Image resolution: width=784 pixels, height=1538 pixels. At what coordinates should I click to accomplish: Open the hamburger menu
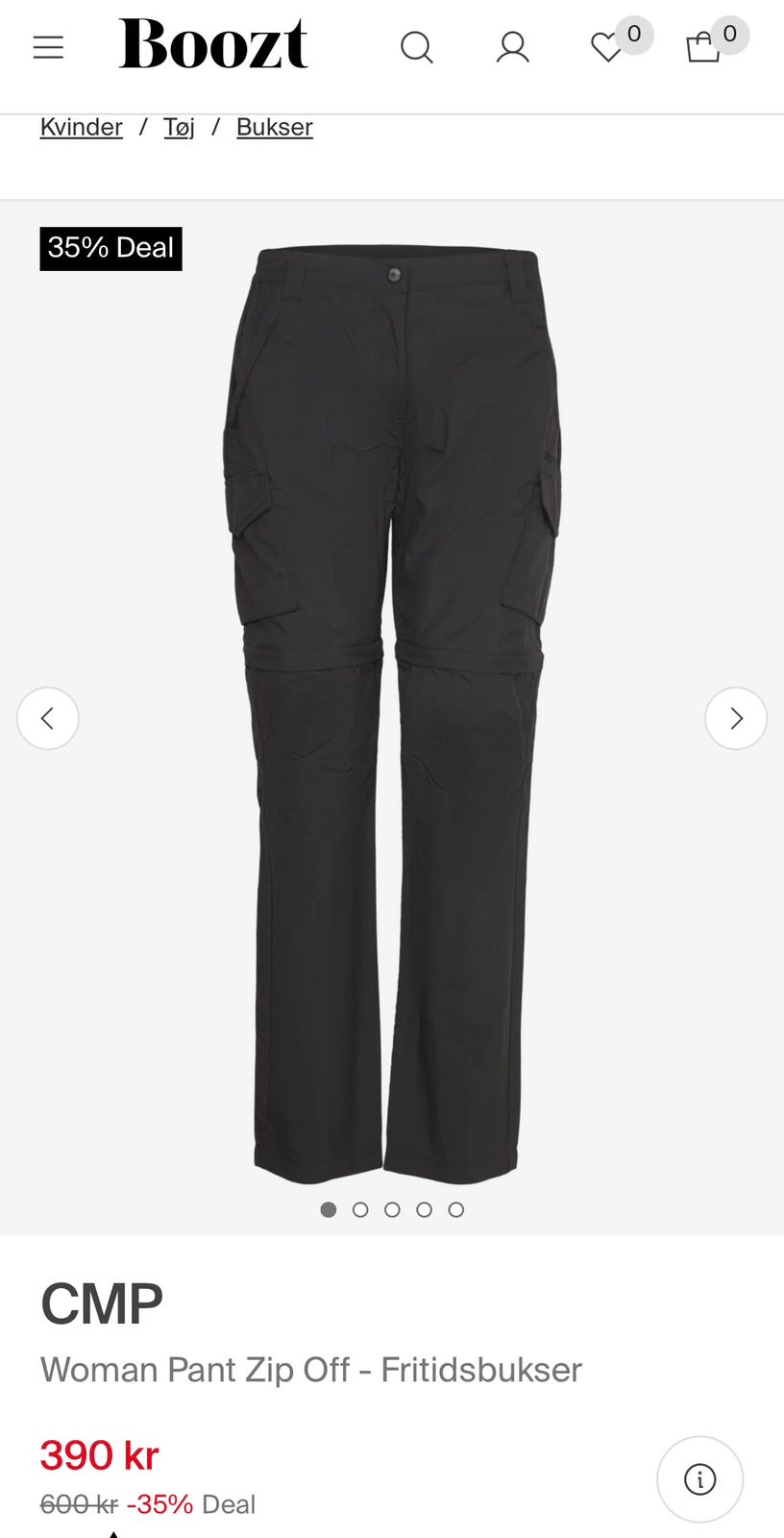pos(48,47)
